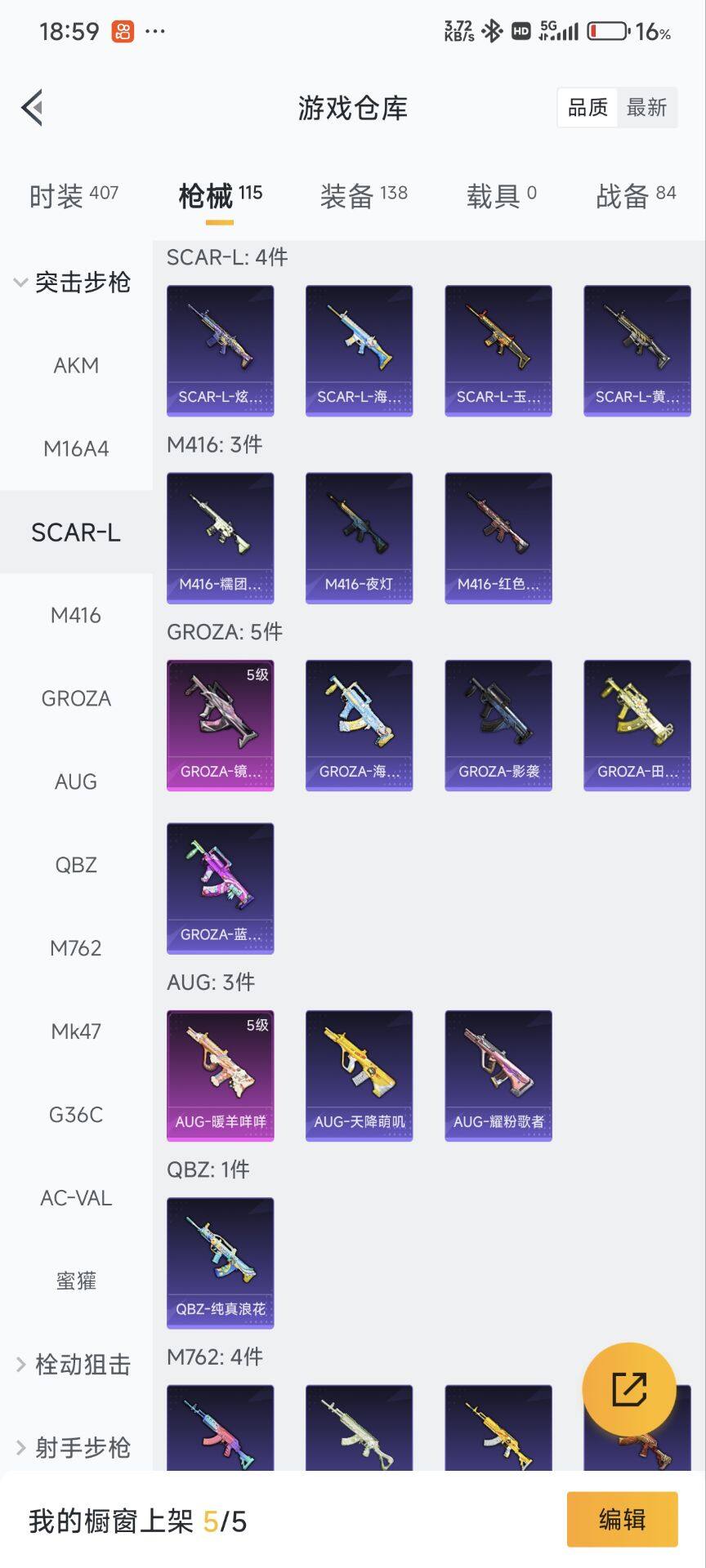Select GROZA in the sidebar list
Image resolution: width=706 pixels, height=1568 pixels.
(x=76, y=698)
